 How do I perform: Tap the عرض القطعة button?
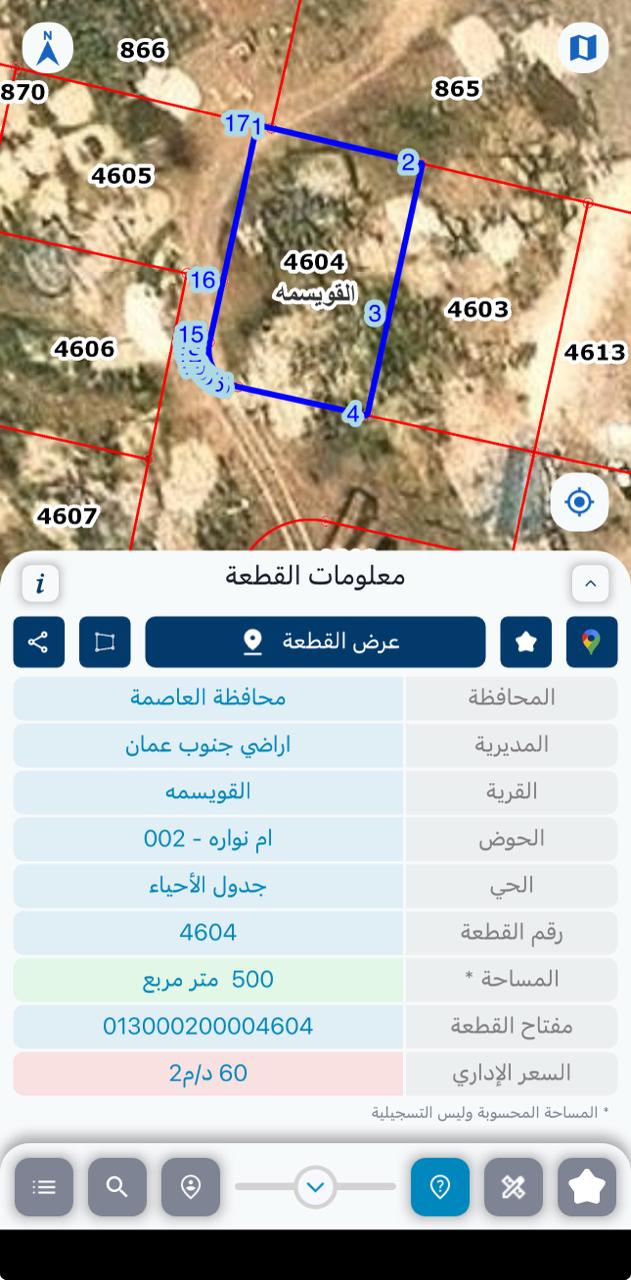pos(315,642)
